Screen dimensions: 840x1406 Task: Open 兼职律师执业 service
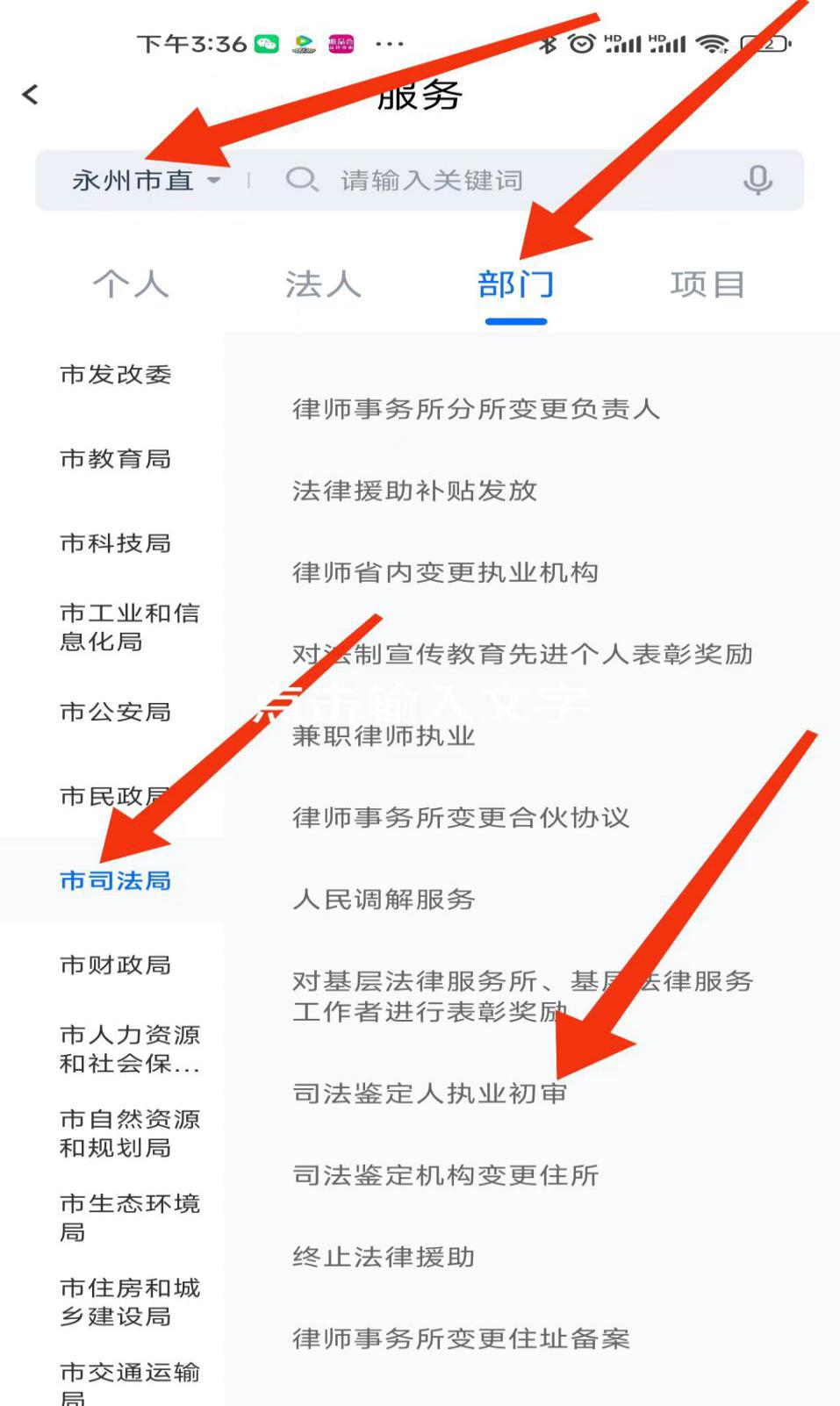click(384, 736)
